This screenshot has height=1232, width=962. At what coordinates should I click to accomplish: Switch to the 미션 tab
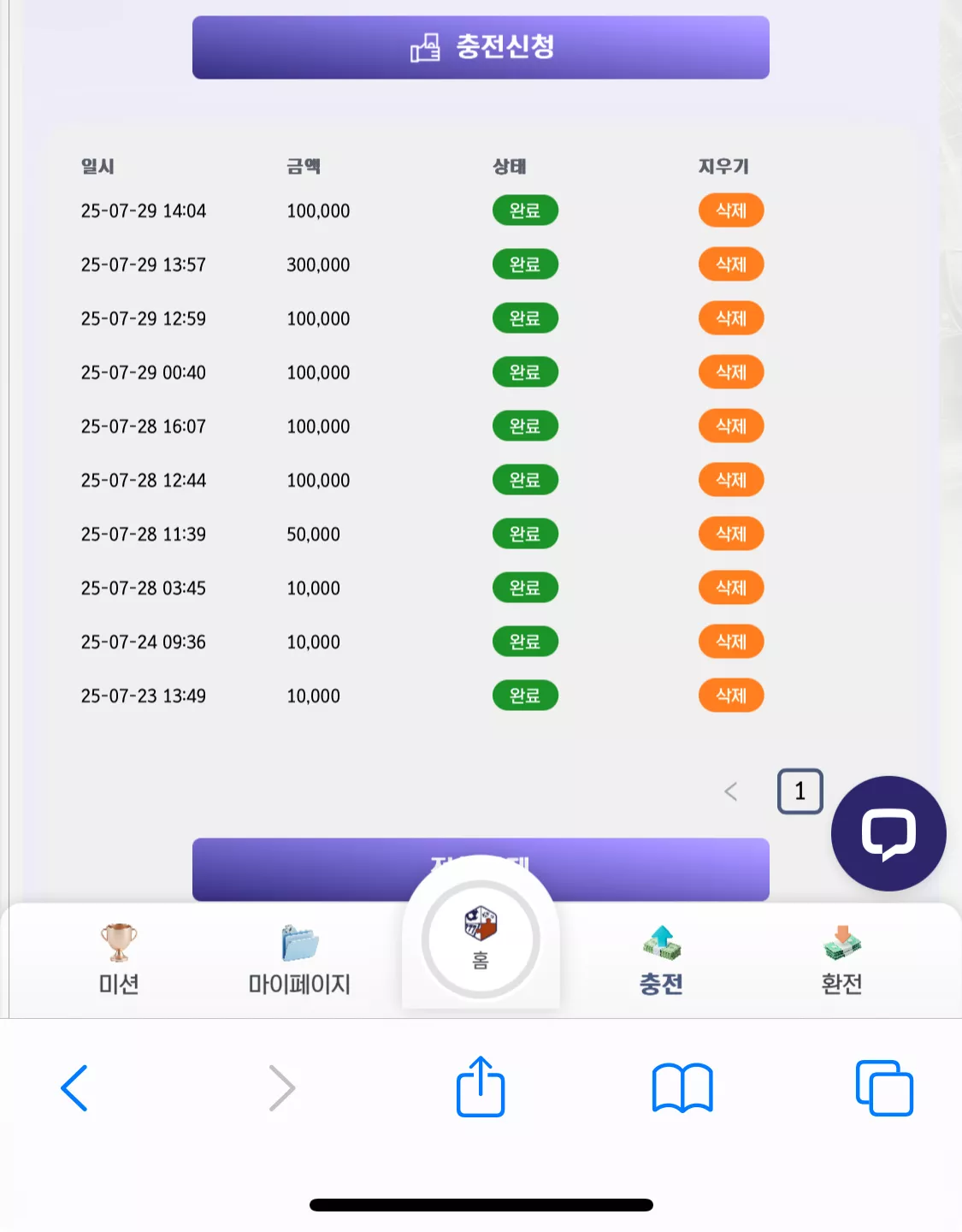[x=119, y=960]
